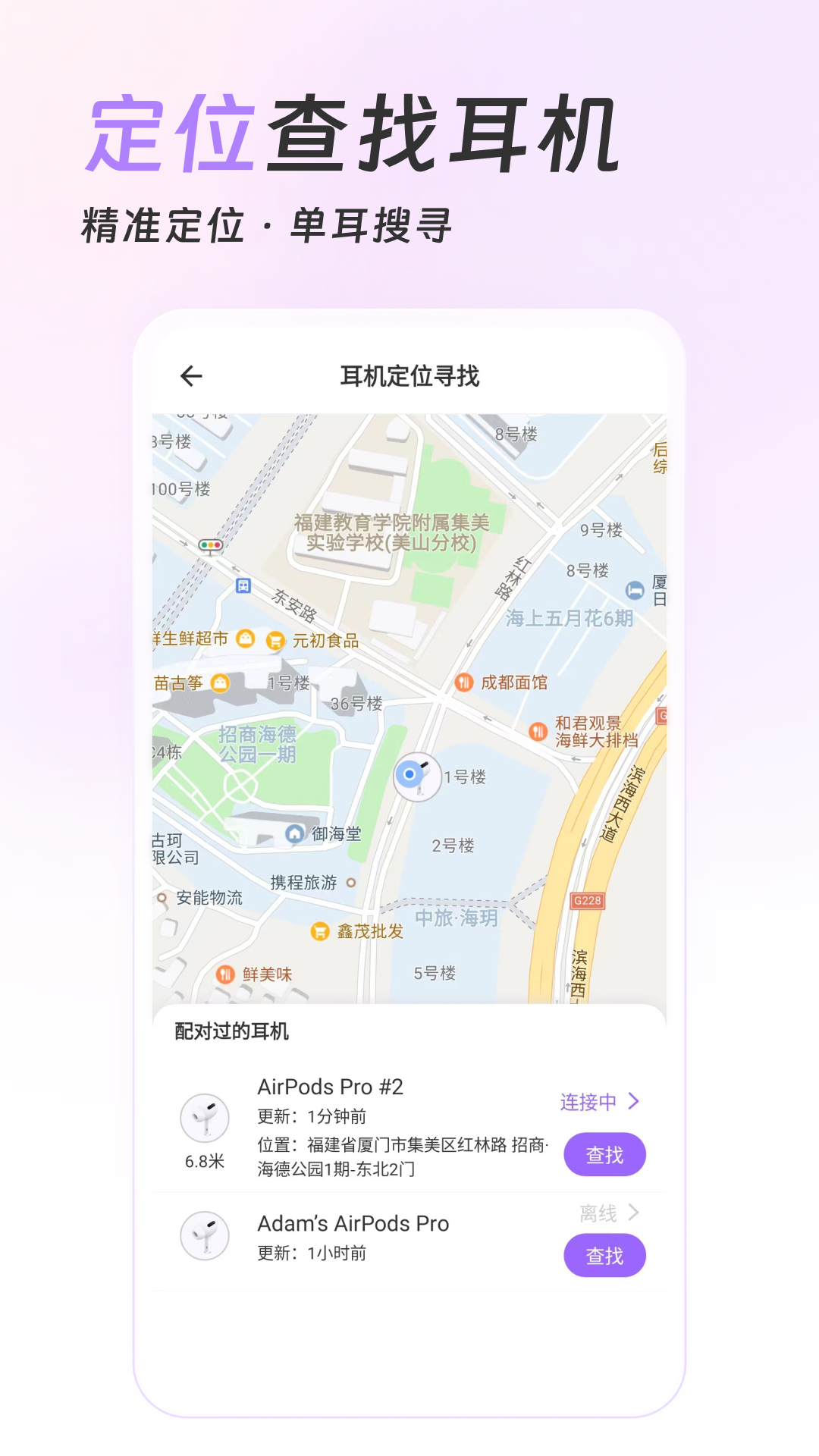Tap the 携程旅游 marker dot
819x1456 pixels.
tap(350, 882)
